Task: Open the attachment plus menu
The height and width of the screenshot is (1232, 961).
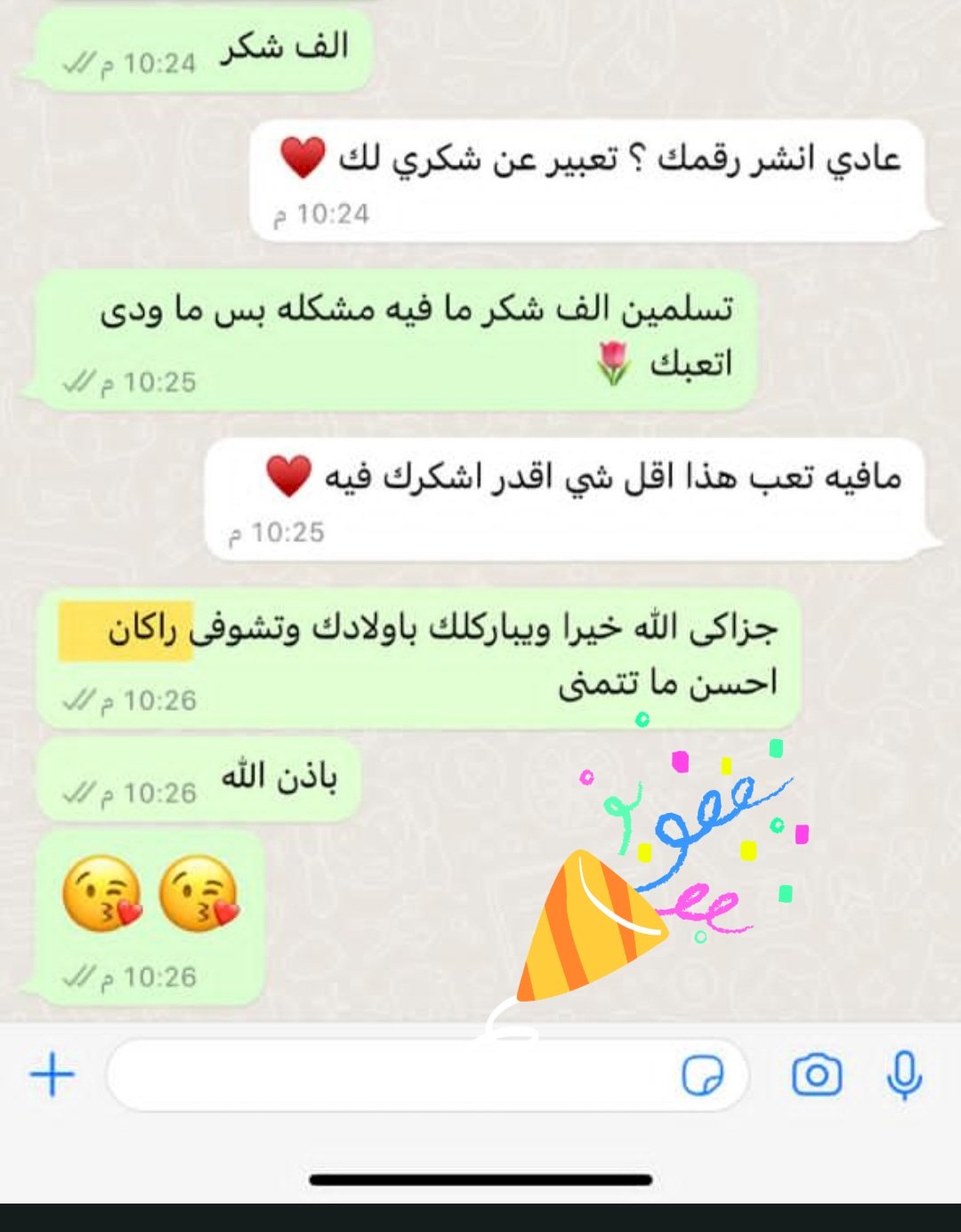Action: (x=52, y=1075)
